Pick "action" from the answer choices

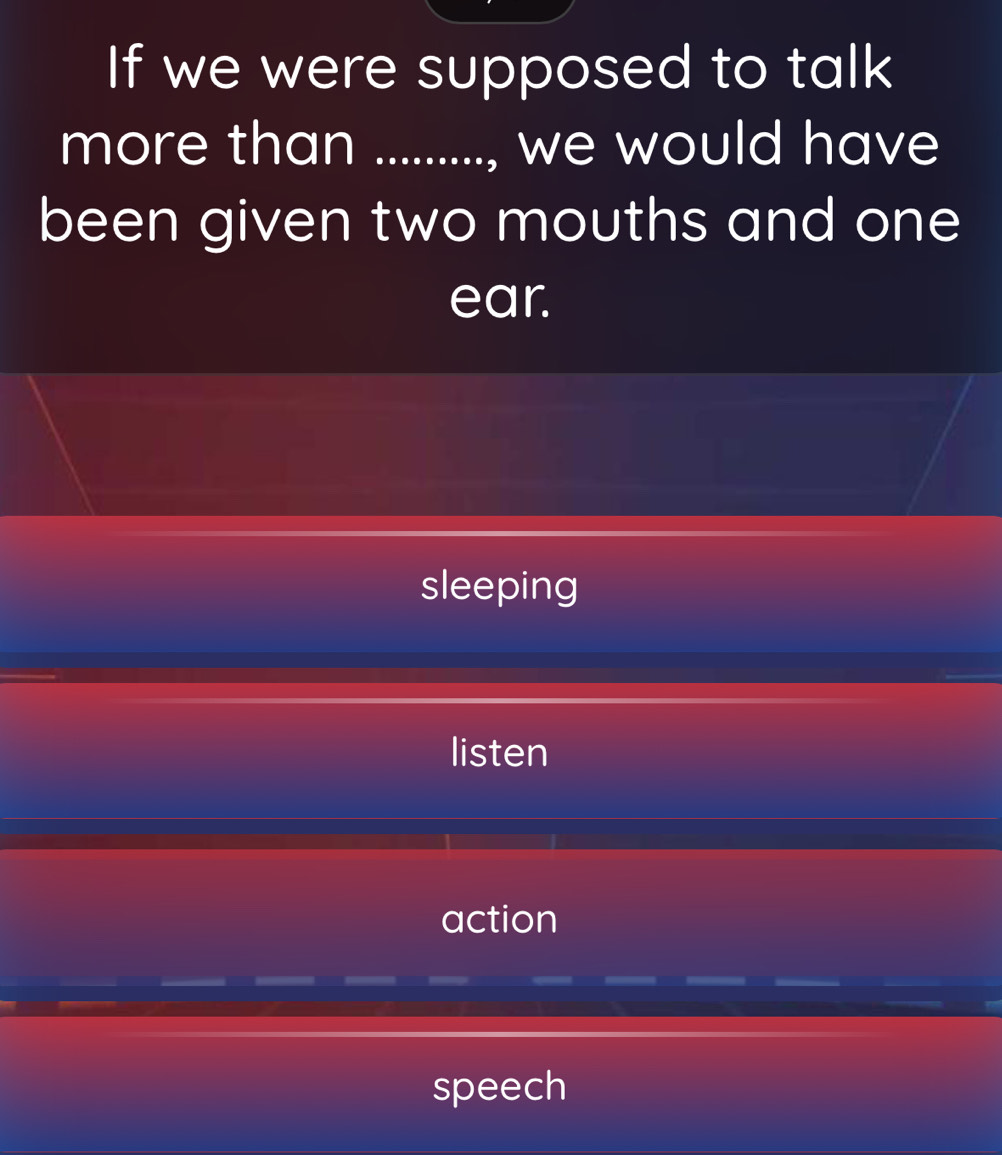click(499, 919)
